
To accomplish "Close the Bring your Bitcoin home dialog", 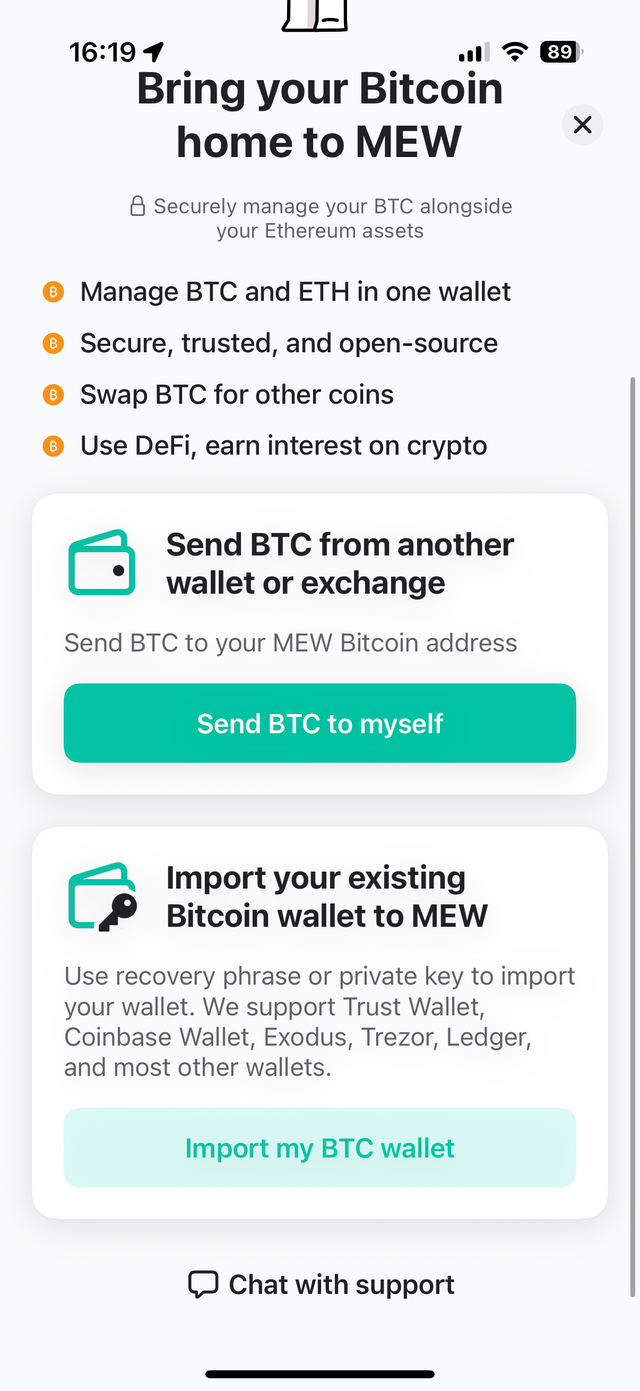I will tap(582, 125).
